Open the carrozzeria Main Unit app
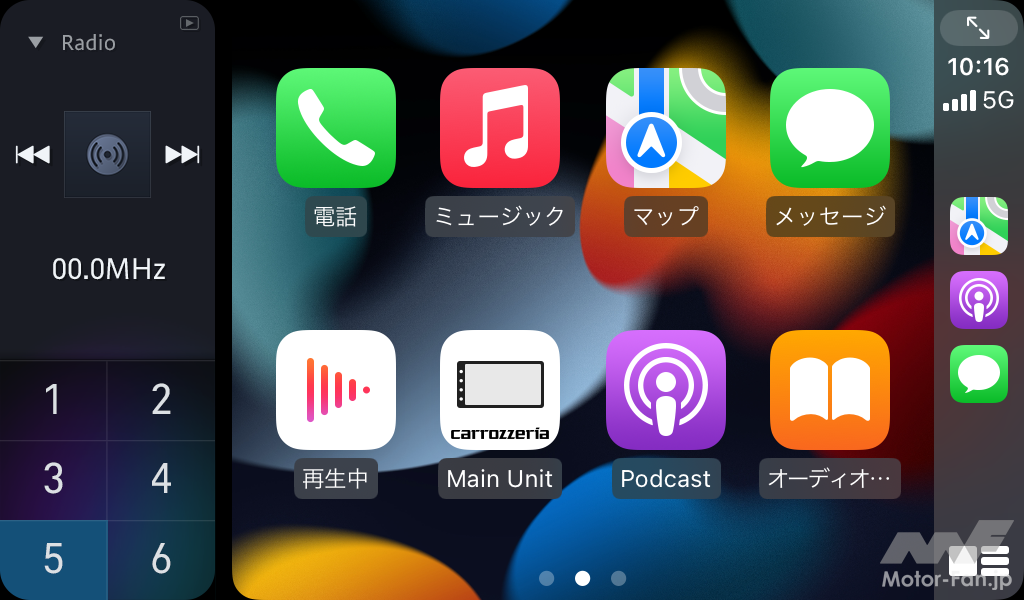This screenshot has width=1024, height=600. click(499, 390)
